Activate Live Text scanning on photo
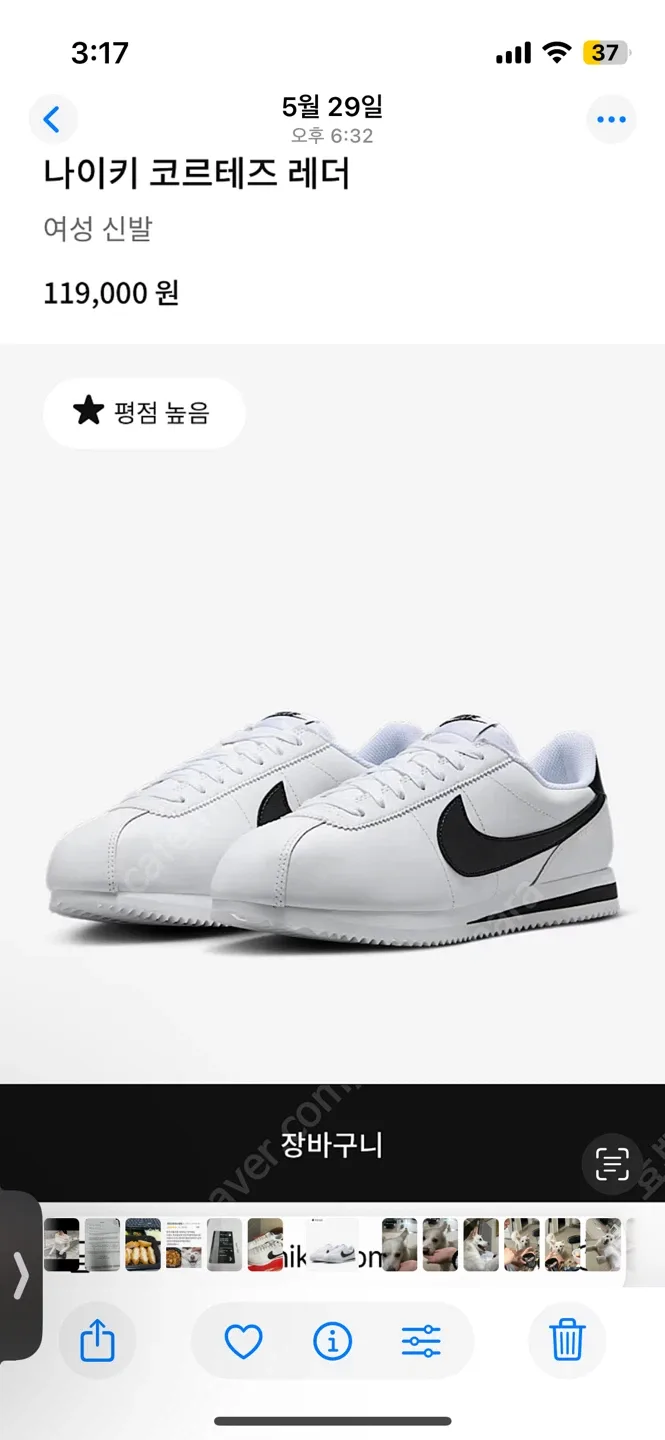This screenshot has width=665, height=1440. pos(611,1164)
